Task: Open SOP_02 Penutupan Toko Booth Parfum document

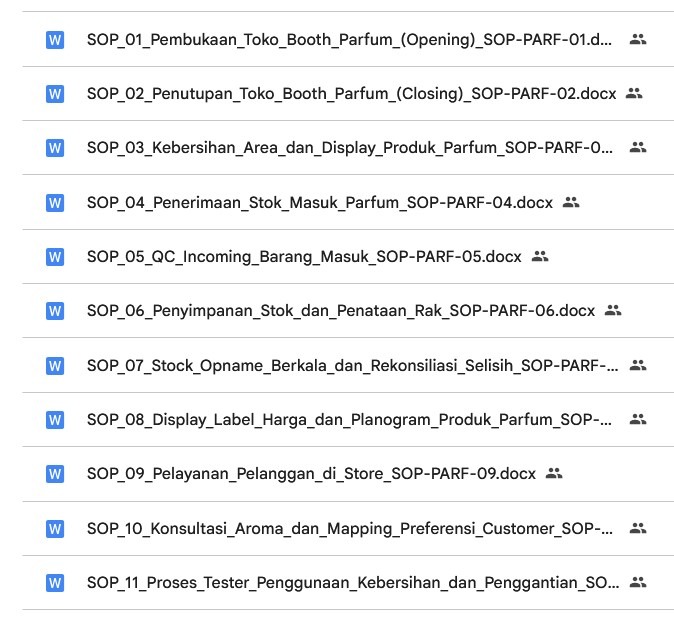Action: click(350, 94)
